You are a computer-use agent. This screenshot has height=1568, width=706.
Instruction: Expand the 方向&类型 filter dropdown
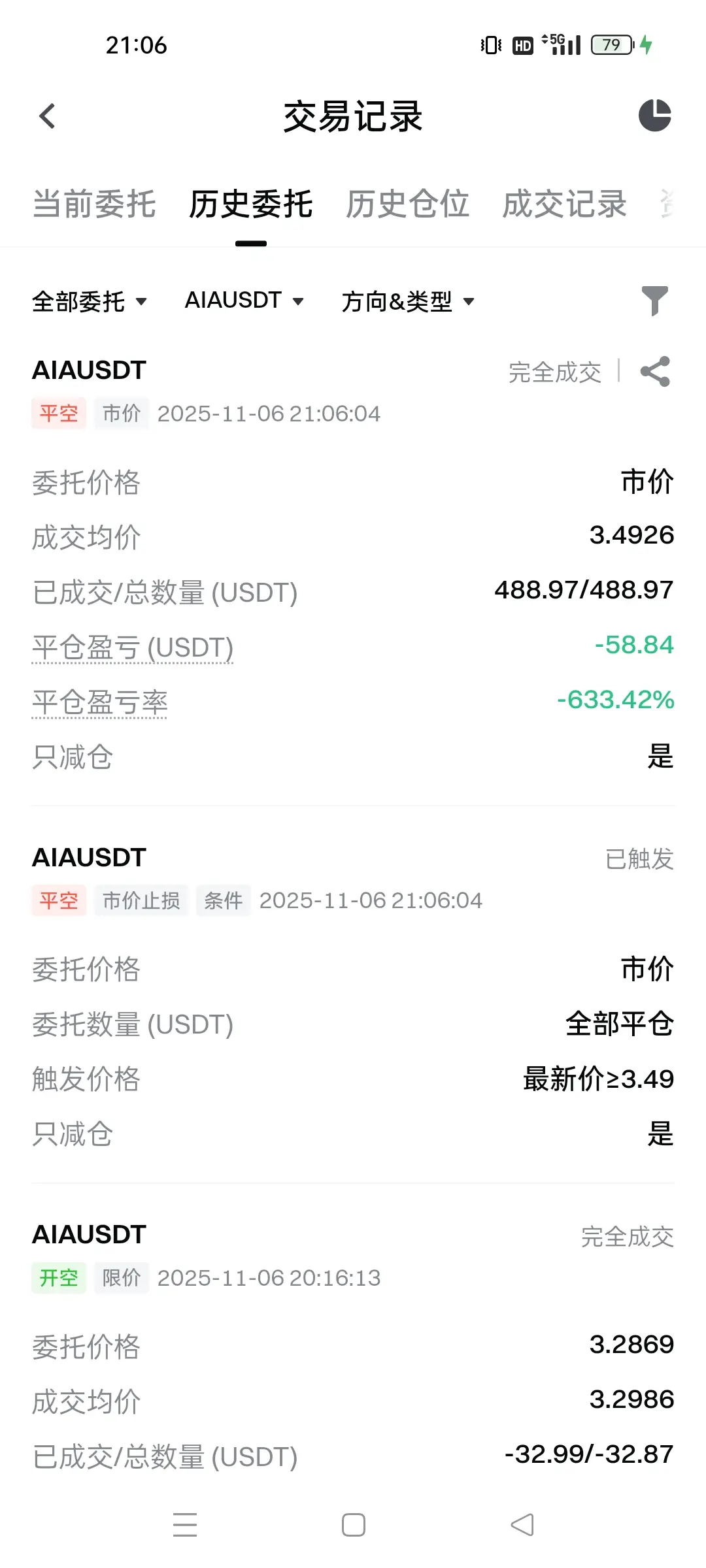tap(407, 301)
